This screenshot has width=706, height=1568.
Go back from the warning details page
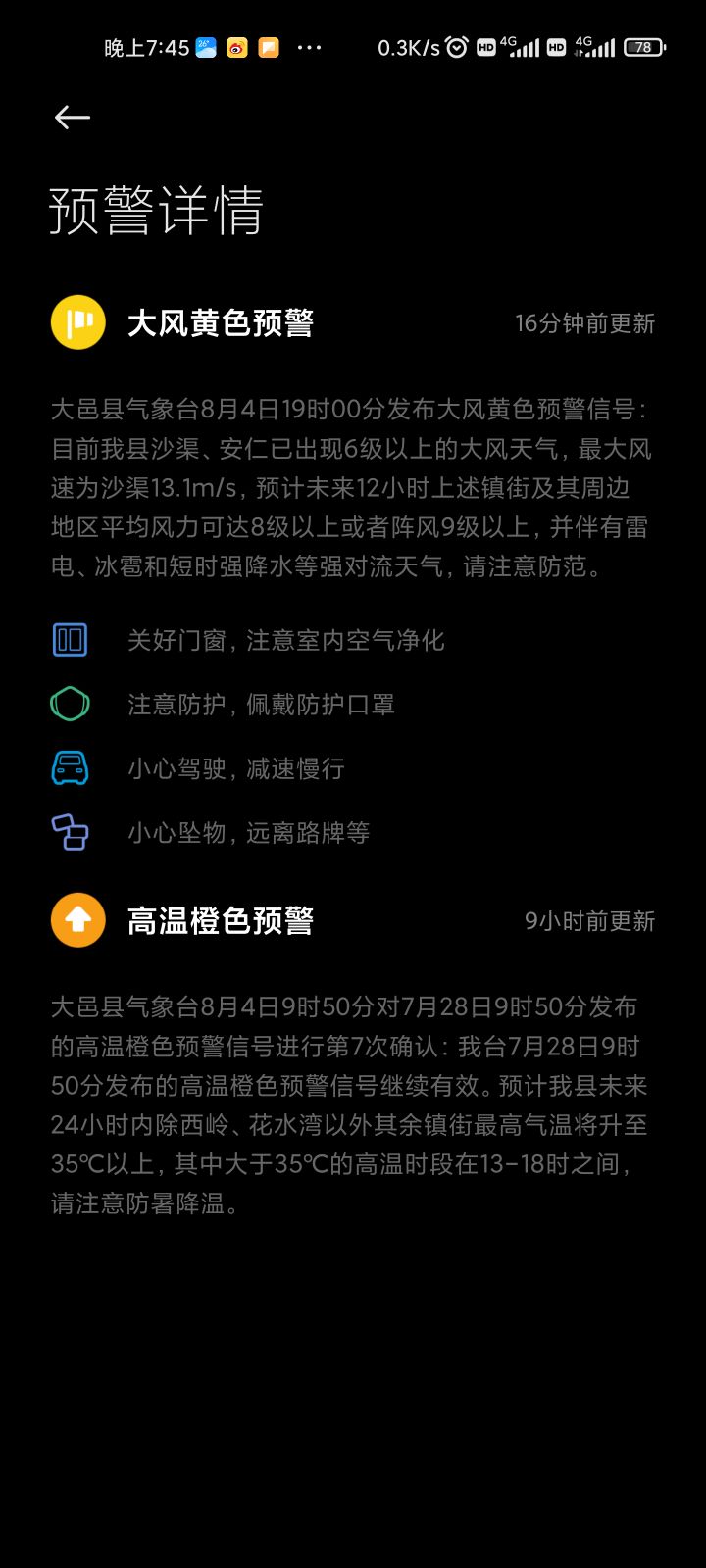73,118
